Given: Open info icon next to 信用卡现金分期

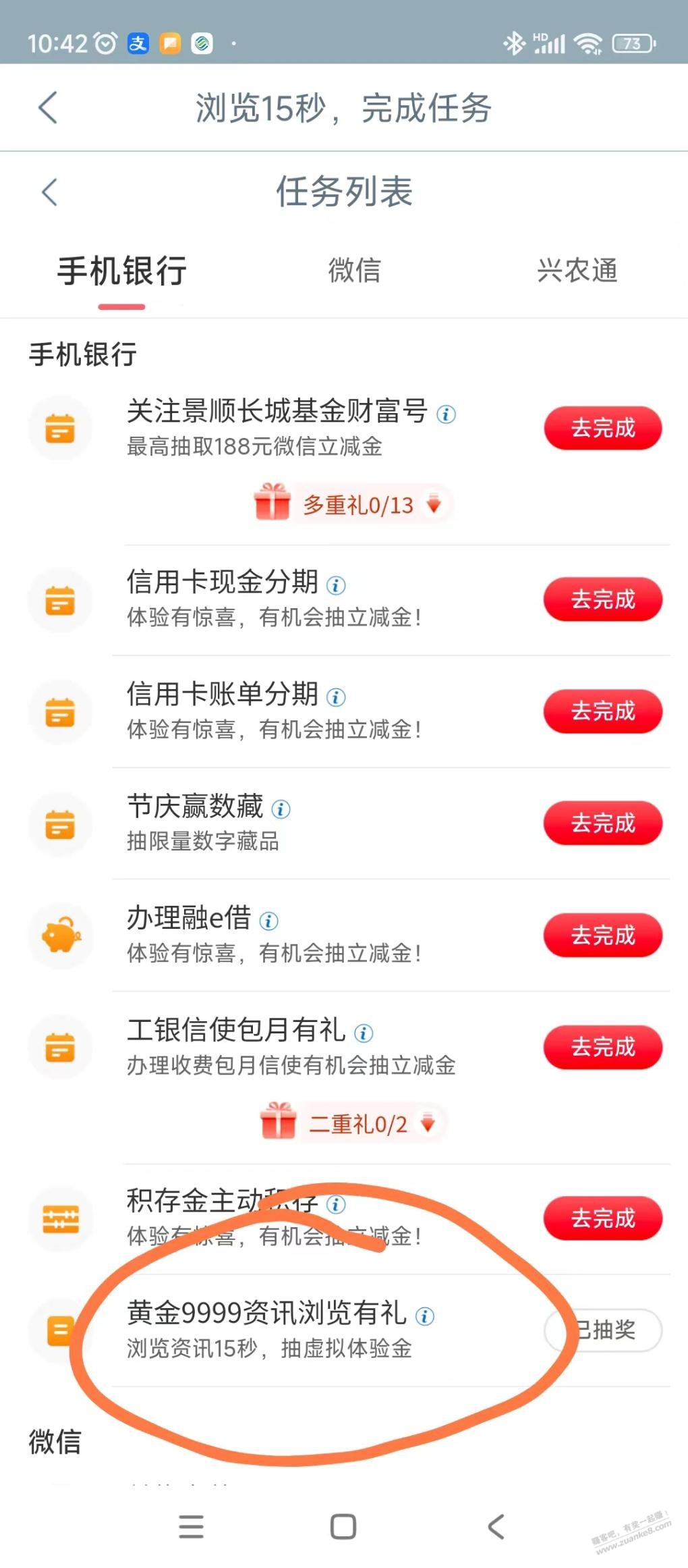Looking at the screenshot, I should (x=336, y=585).
